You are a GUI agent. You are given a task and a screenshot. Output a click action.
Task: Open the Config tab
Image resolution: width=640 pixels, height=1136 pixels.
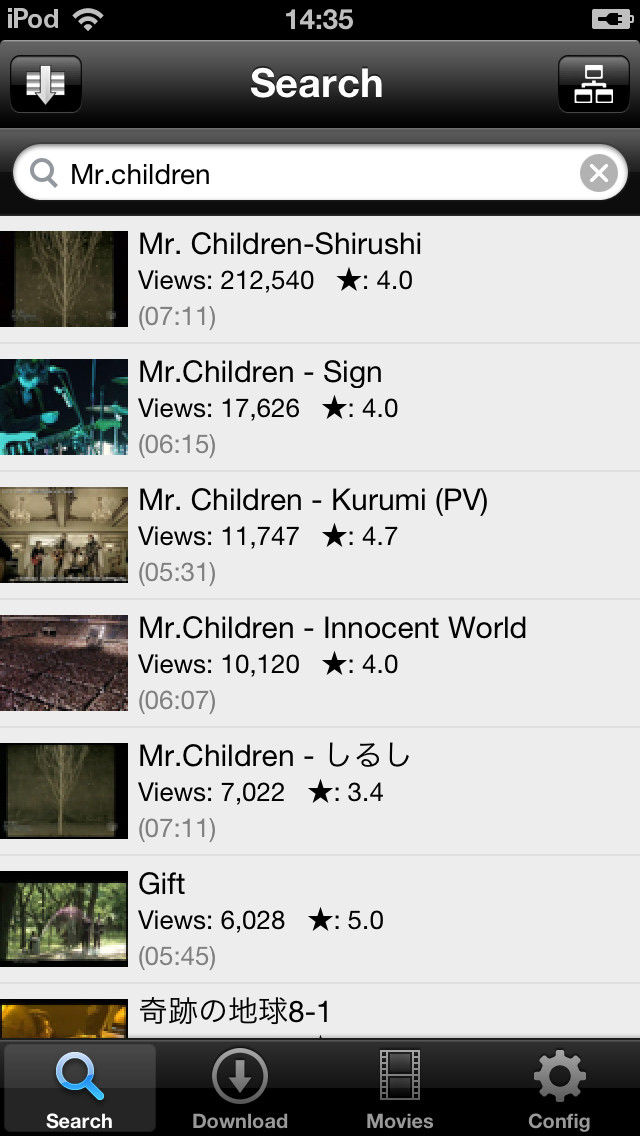point(559,1088)
